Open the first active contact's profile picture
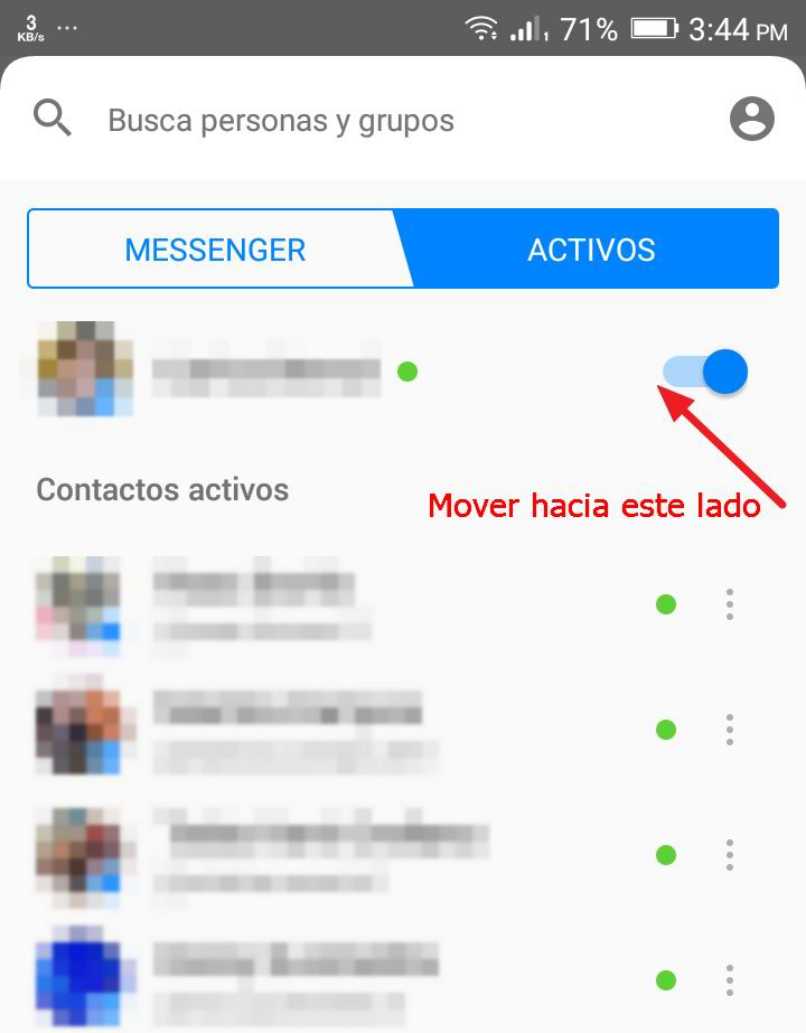Viewport: 806px width, 1033px height. [x=81, y=604]
